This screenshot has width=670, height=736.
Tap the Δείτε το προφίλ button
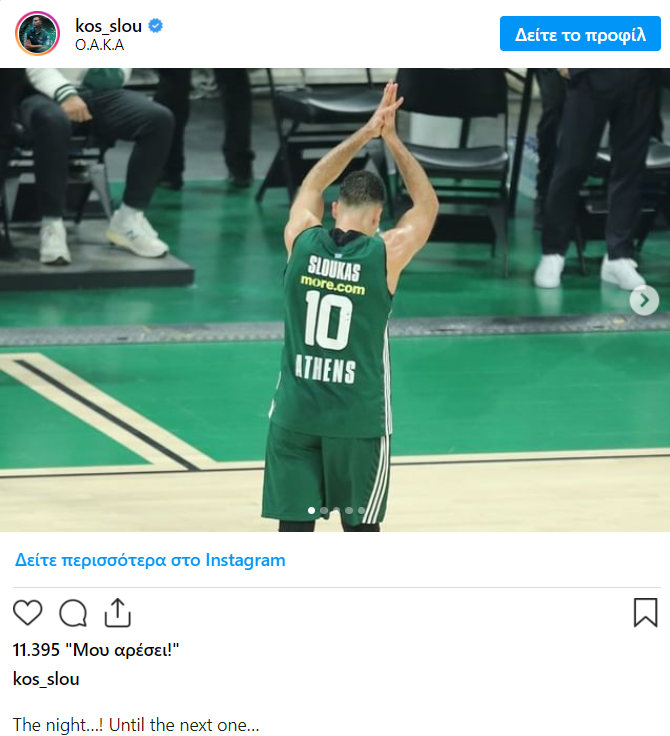pos(580,34)
